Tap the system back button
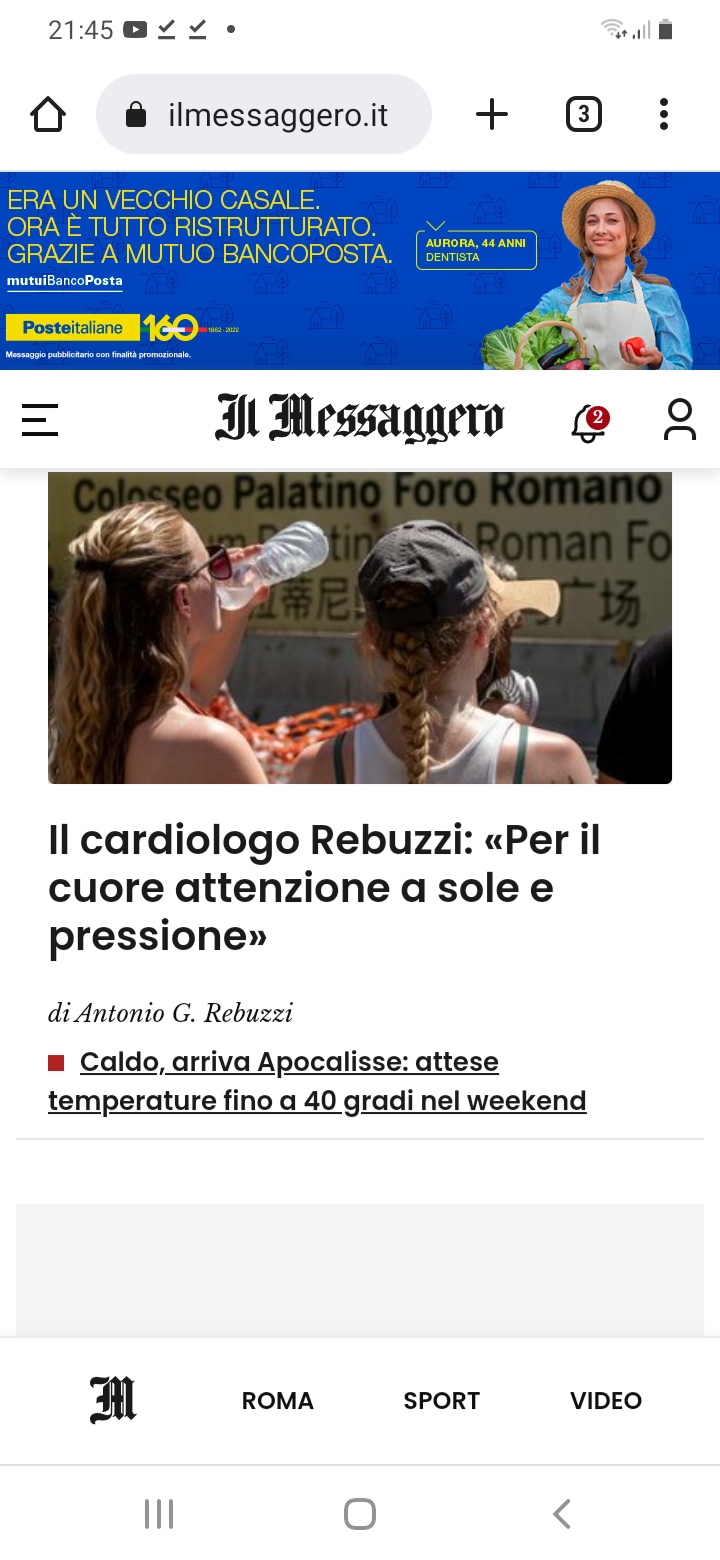 point(562,1514)
